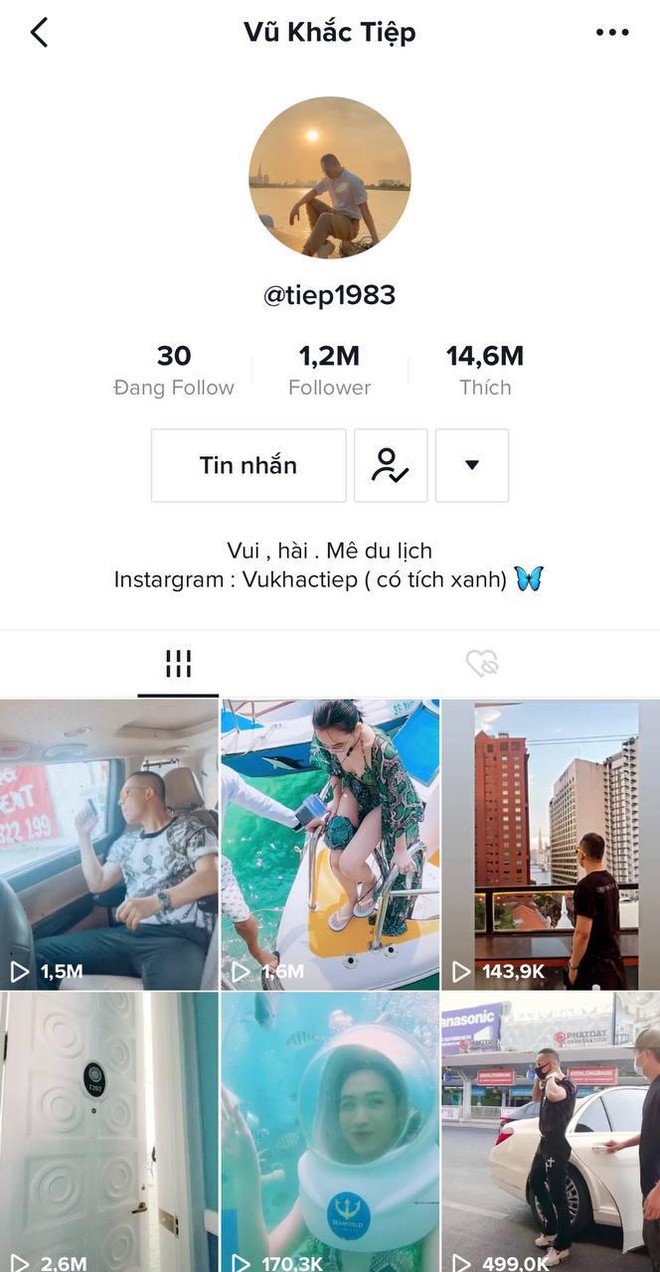Expand the suggested accounts dropdown arrow
Screen dimensions: 660x1272
click(x=472, y=465)
